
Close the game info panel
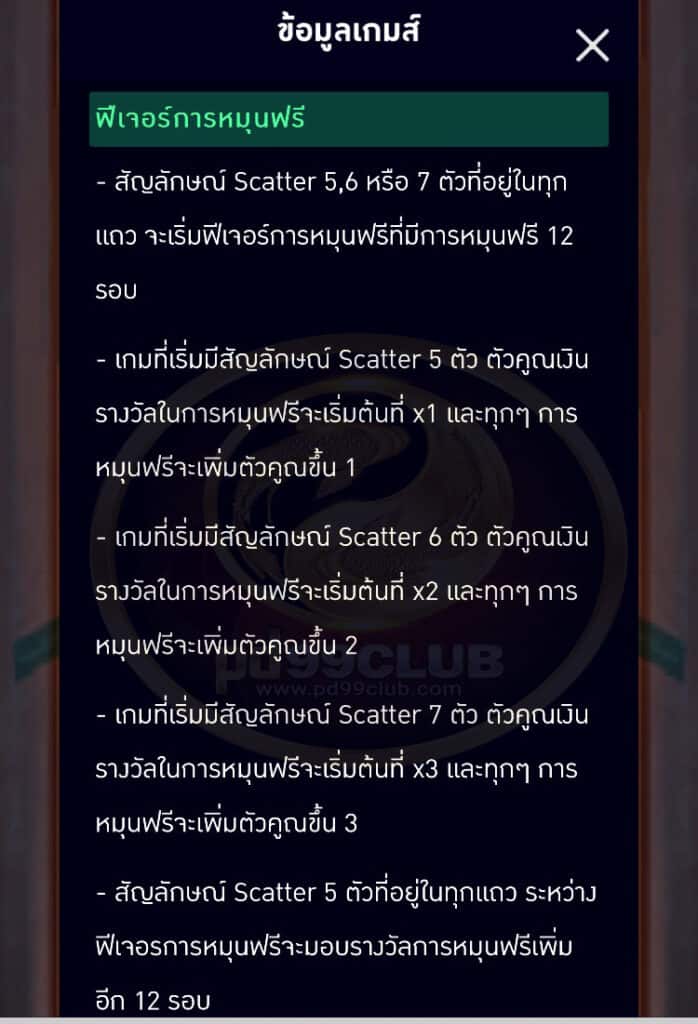click(592, 45)
